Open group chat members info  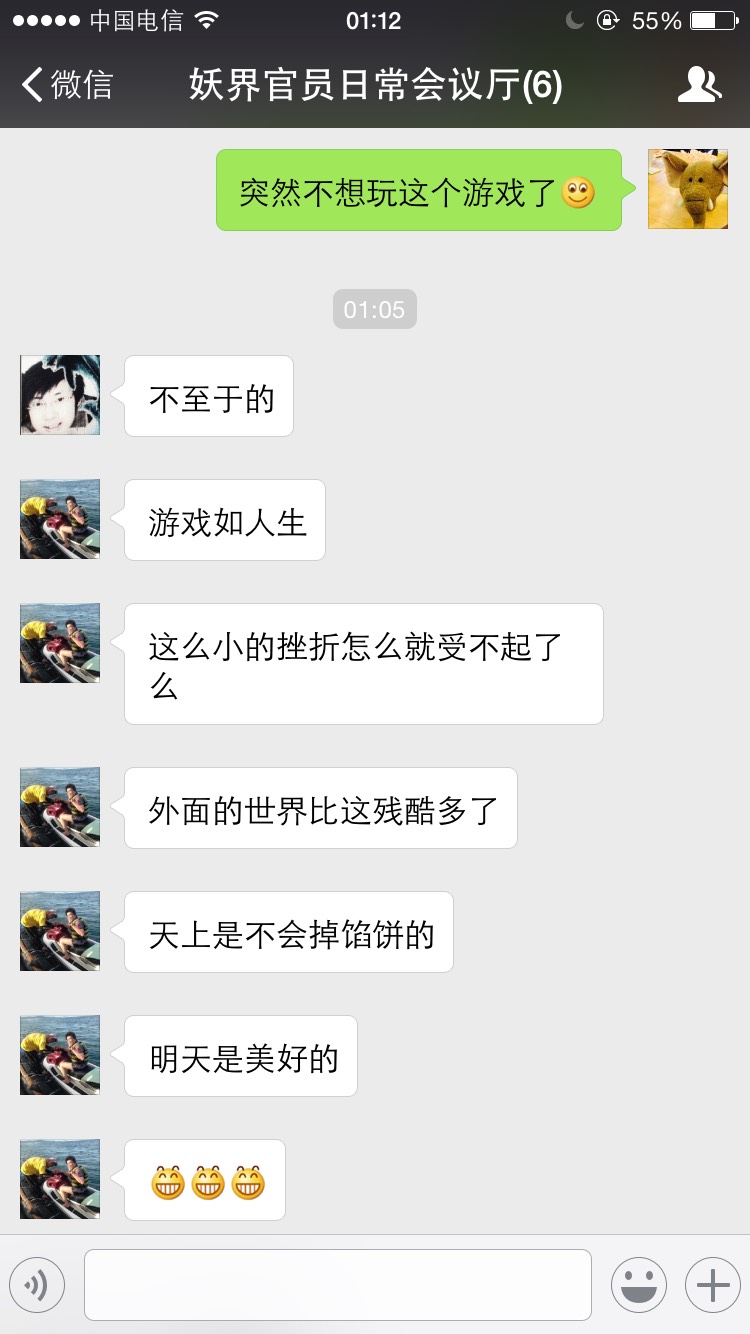[698, 85]
